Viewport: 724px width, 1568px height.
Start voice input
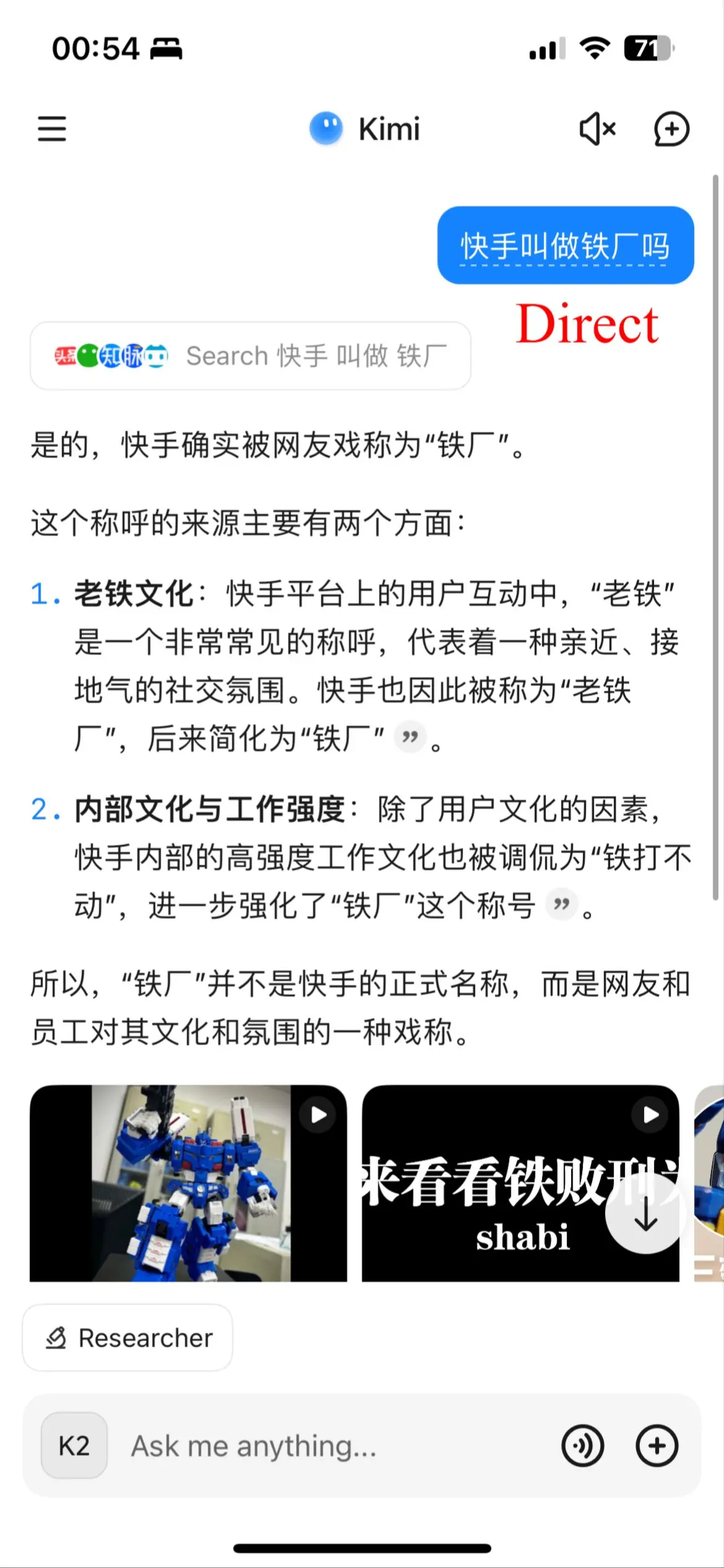pyautogui.click(x=582, y=1446)
